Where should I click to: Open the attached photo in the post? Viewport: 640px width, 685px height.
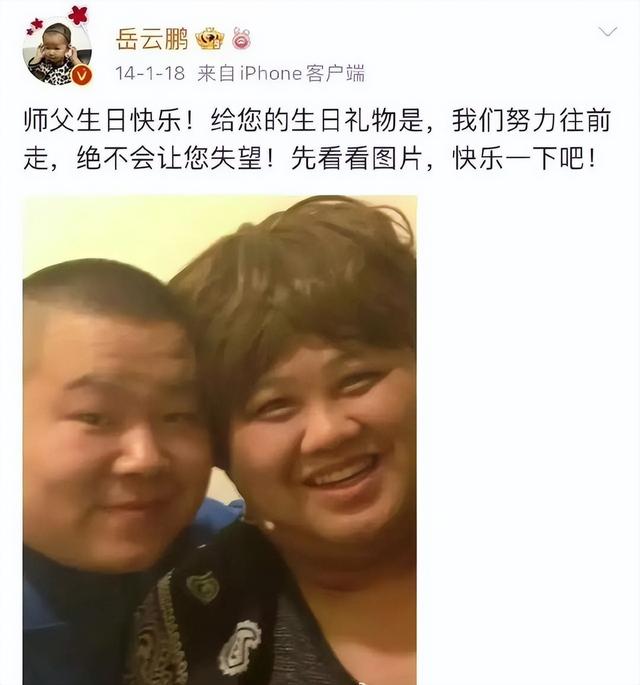220,440
